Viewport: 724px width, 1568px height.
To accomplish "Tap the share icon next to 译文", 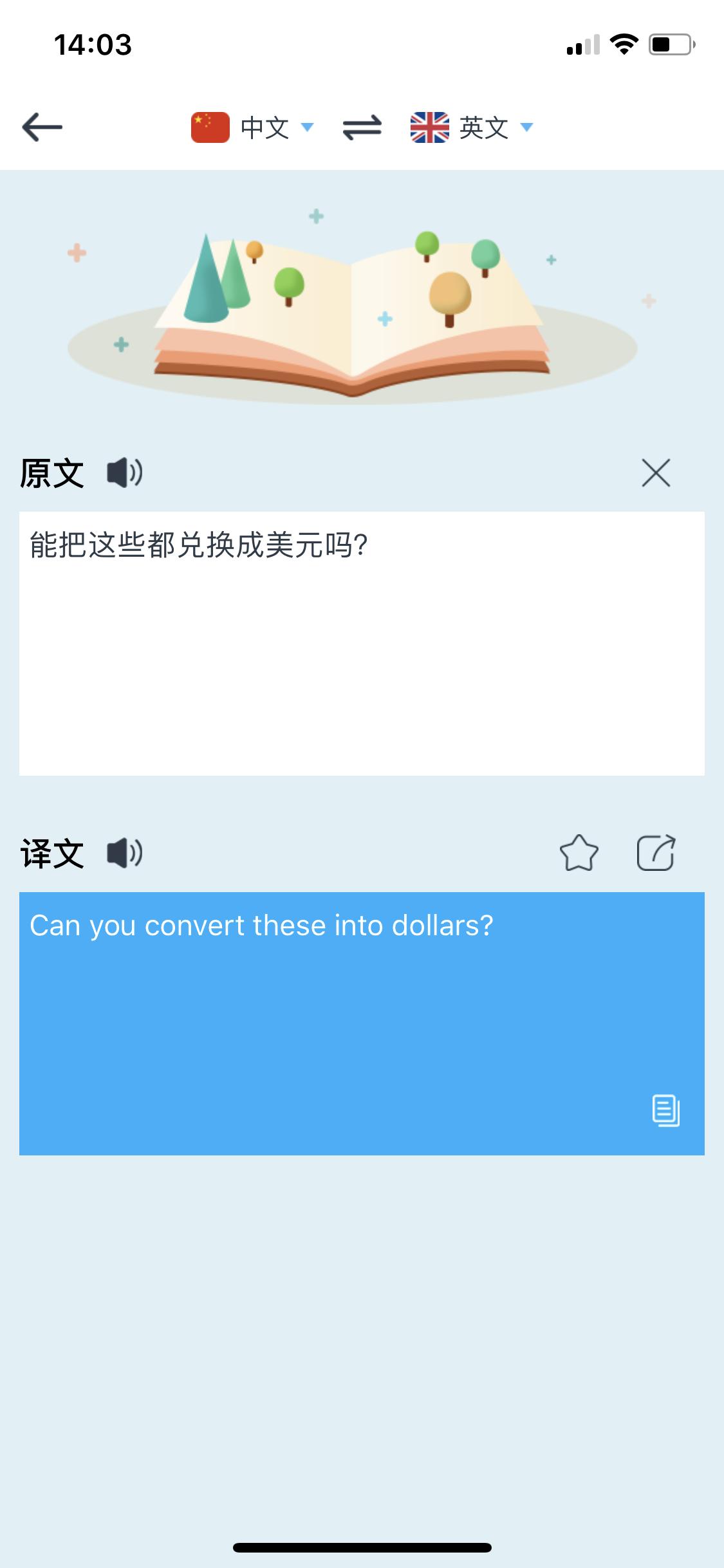I will click(x=656, y=854).
